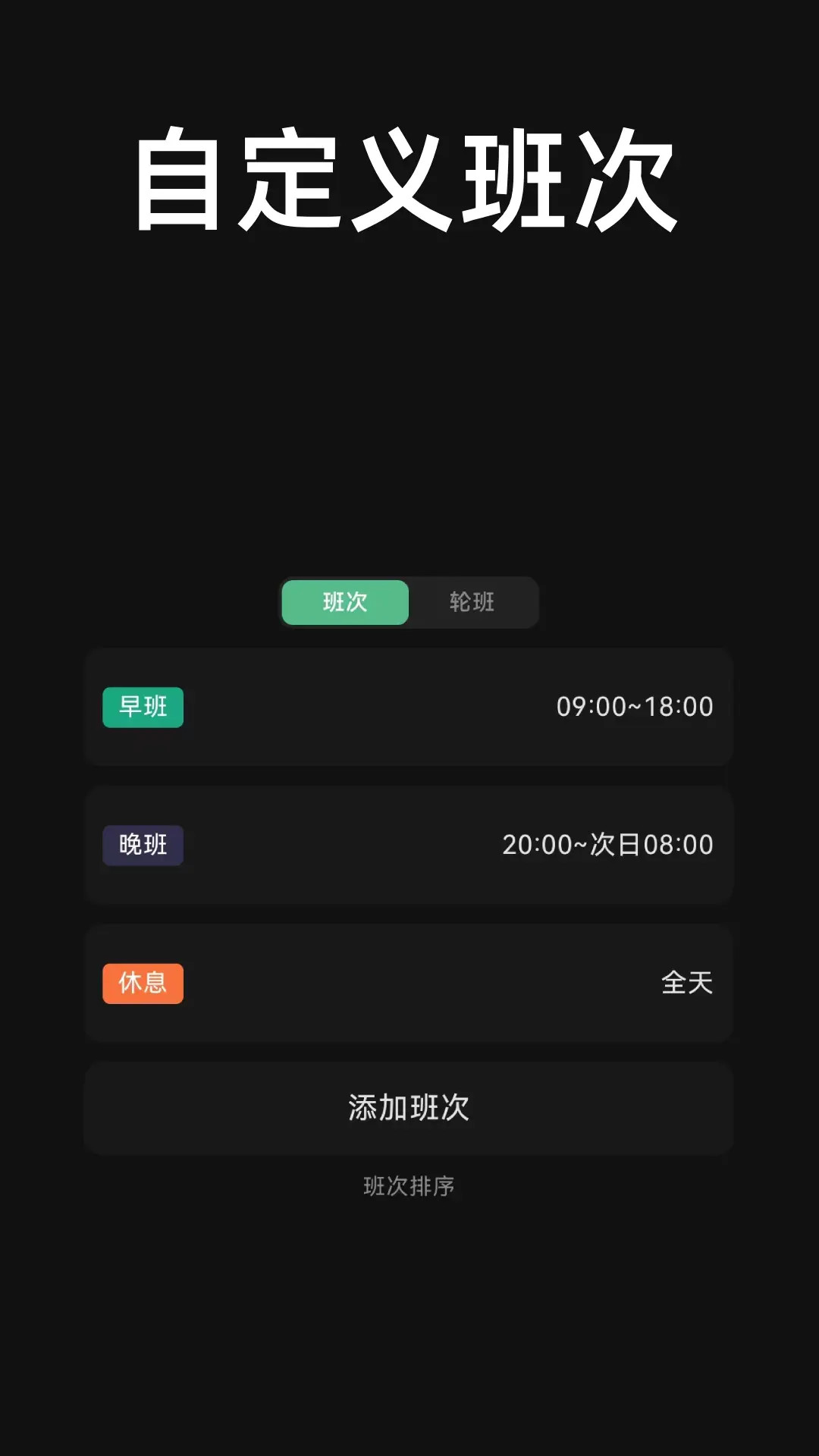Click the orange 休息 rest badge
Viewport: 819px width, 1456px height.
click(x=143, y=983)
